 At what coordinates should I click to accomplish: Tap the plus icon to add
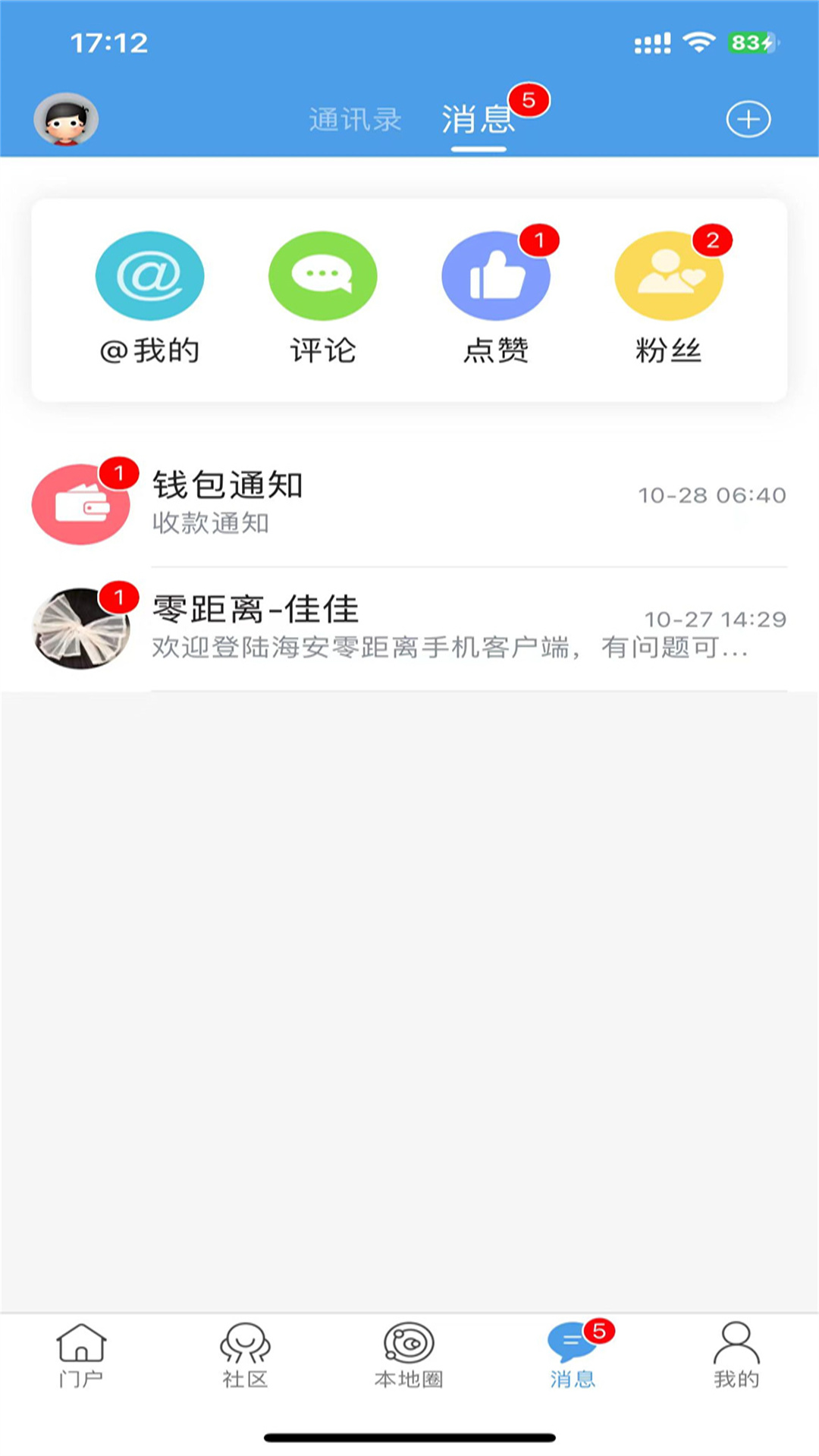click(x=748, y=119)
